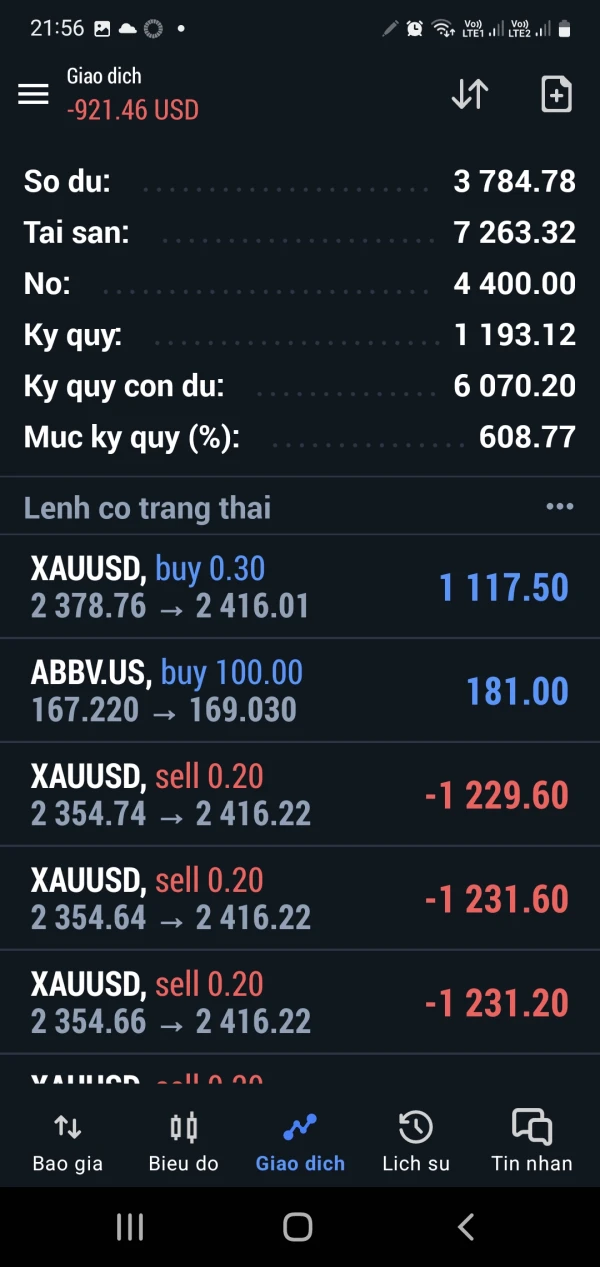Open the Tin nhan messages tab
Image resolution: width=600 pixels, height=1267 pixels.
[x=532, y=1142]
